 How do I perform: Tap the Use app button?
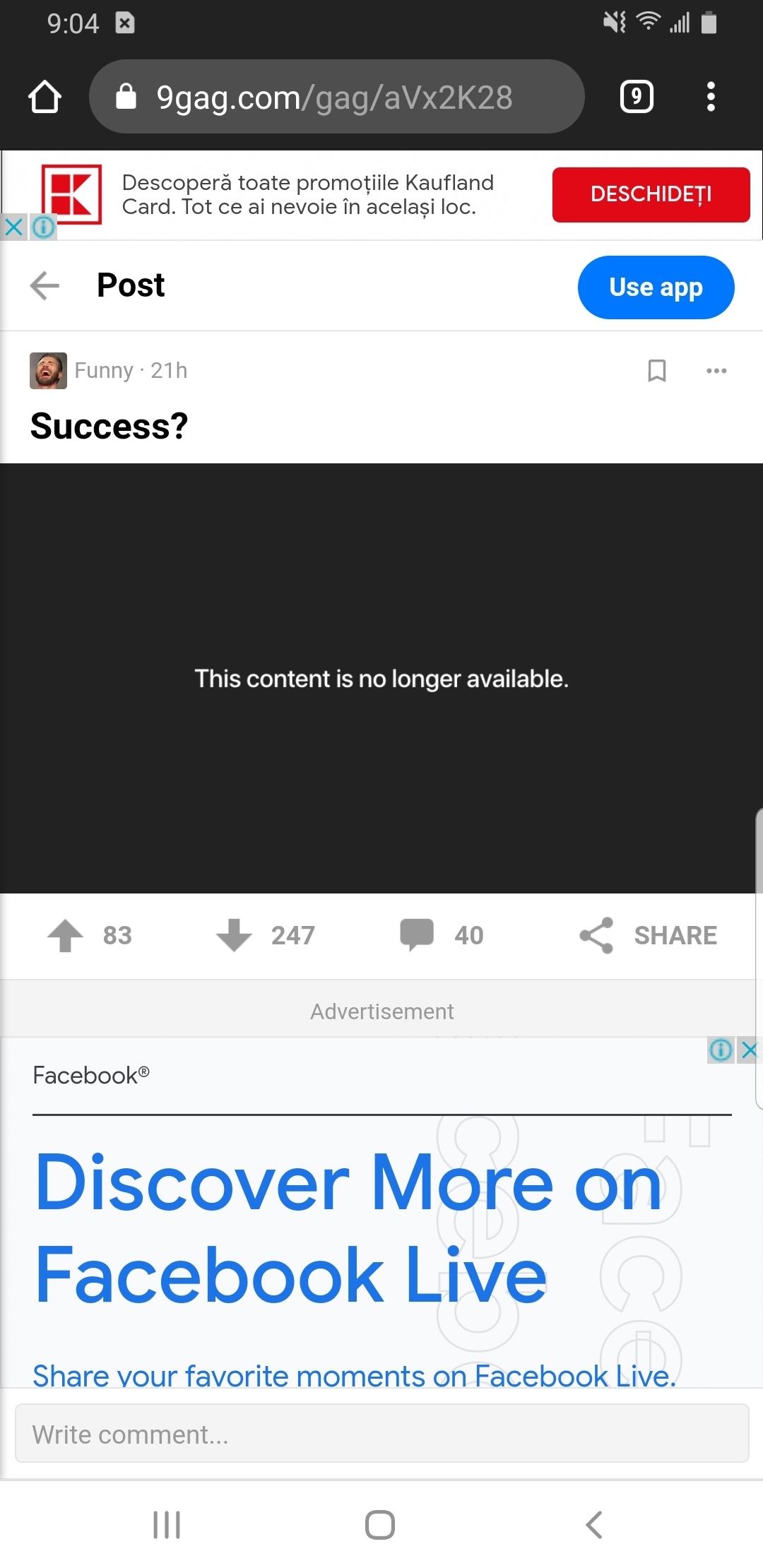tap(656, 287)
